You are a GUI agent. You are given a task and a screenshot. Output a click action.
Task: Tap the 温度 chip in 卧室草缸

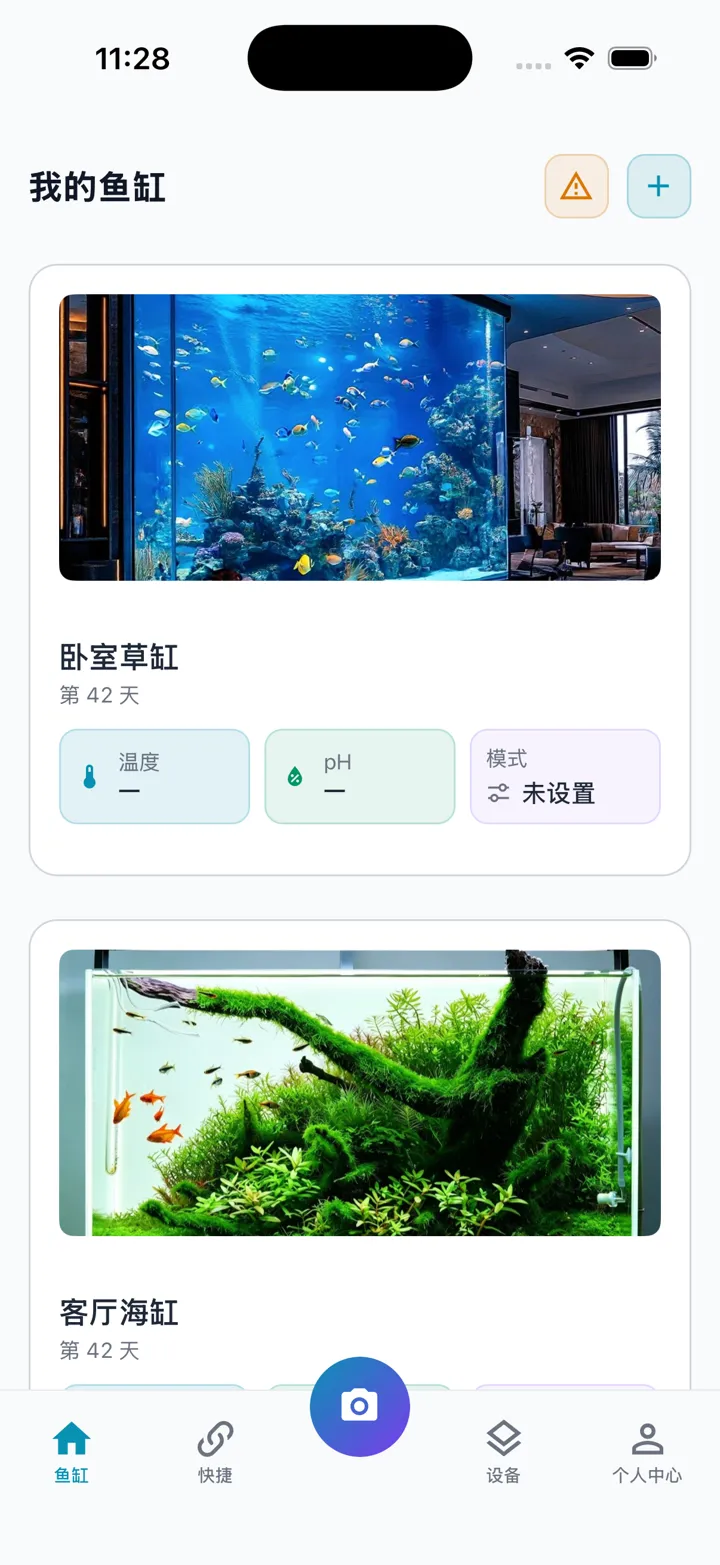click(x=154, y=777)
